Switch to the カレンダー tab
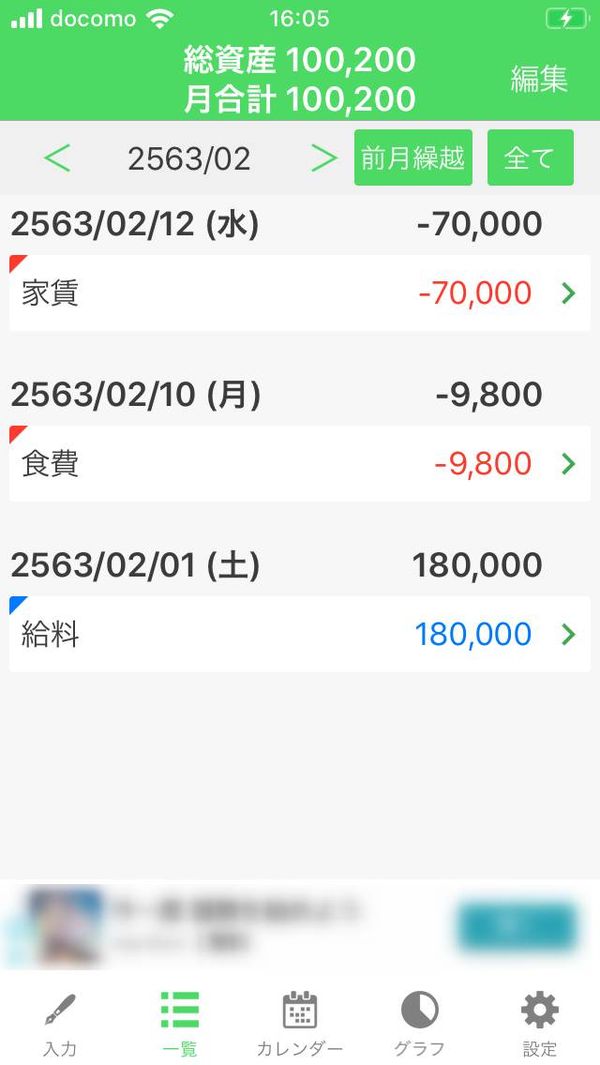Screen dimensions: 600x1065 300,1024
